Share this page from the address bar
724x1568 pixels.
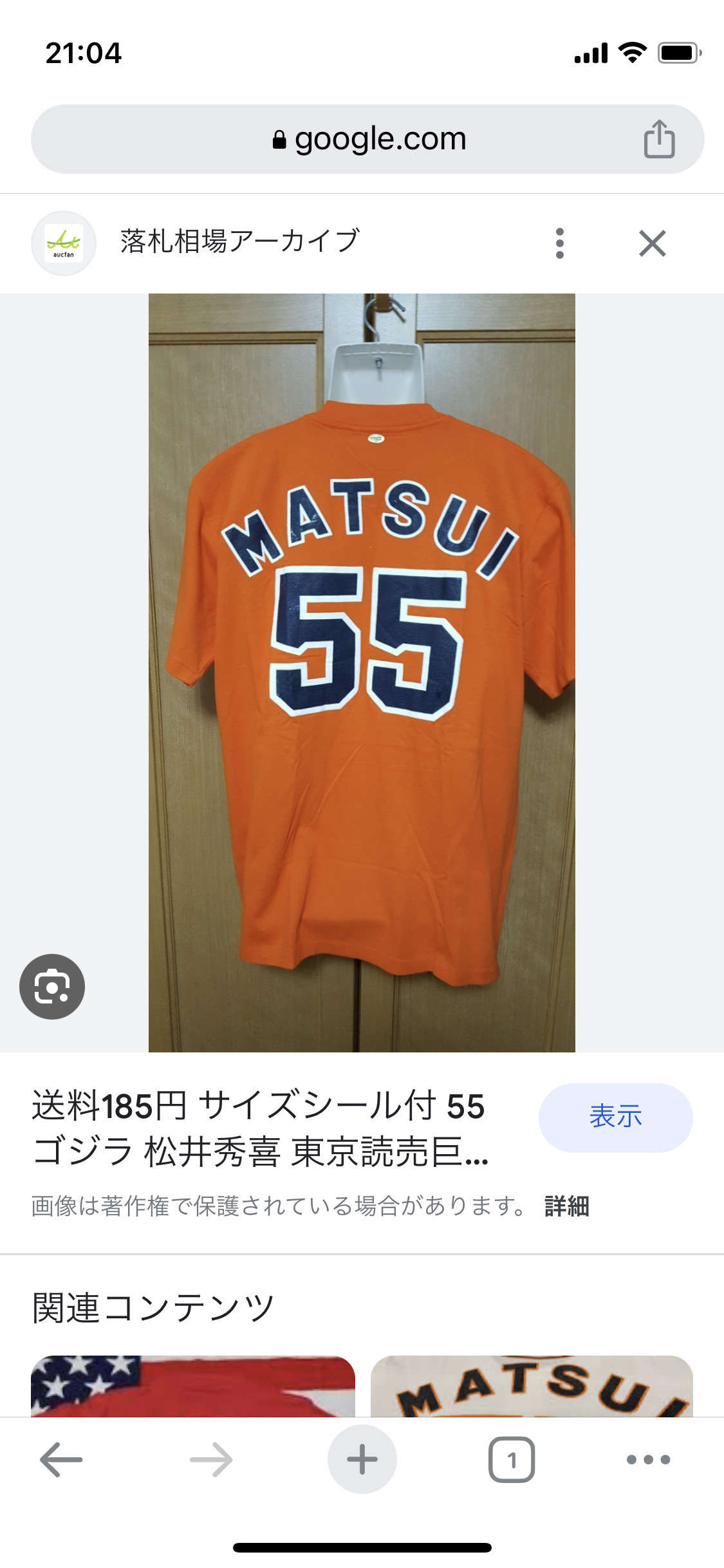tap(659, 139)
